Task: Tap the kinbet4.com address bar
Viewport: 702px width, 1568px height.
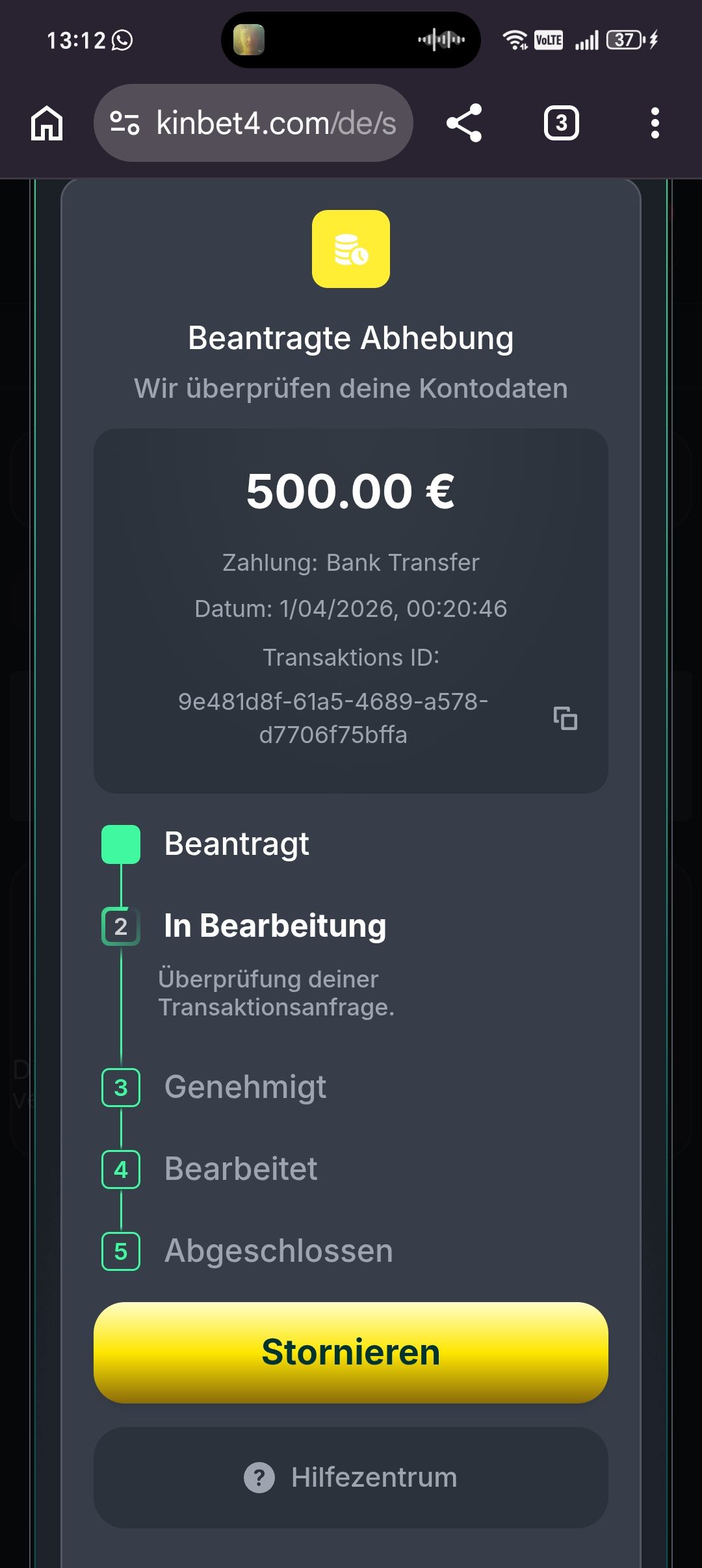Action: coord(276,123)
